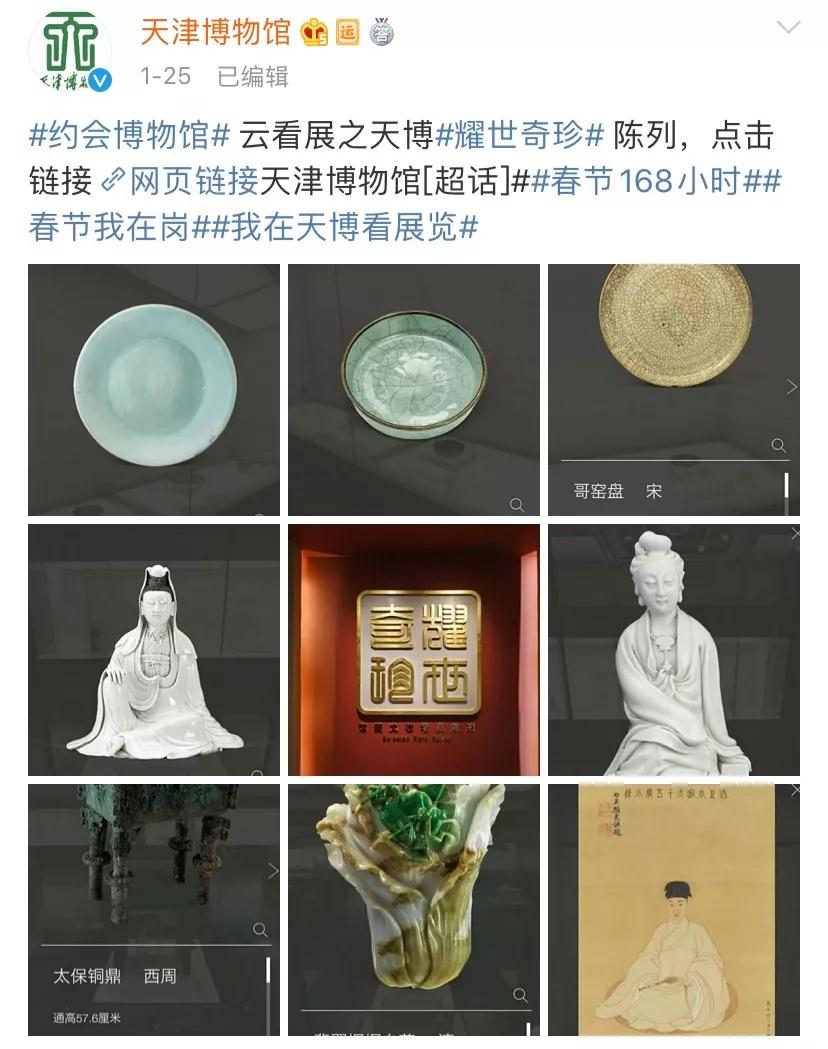This screenshot has width=828, height=1049.
Task: View the crackled celadon bowl photo
Action: pyautogui.click(x=413, y=390)
